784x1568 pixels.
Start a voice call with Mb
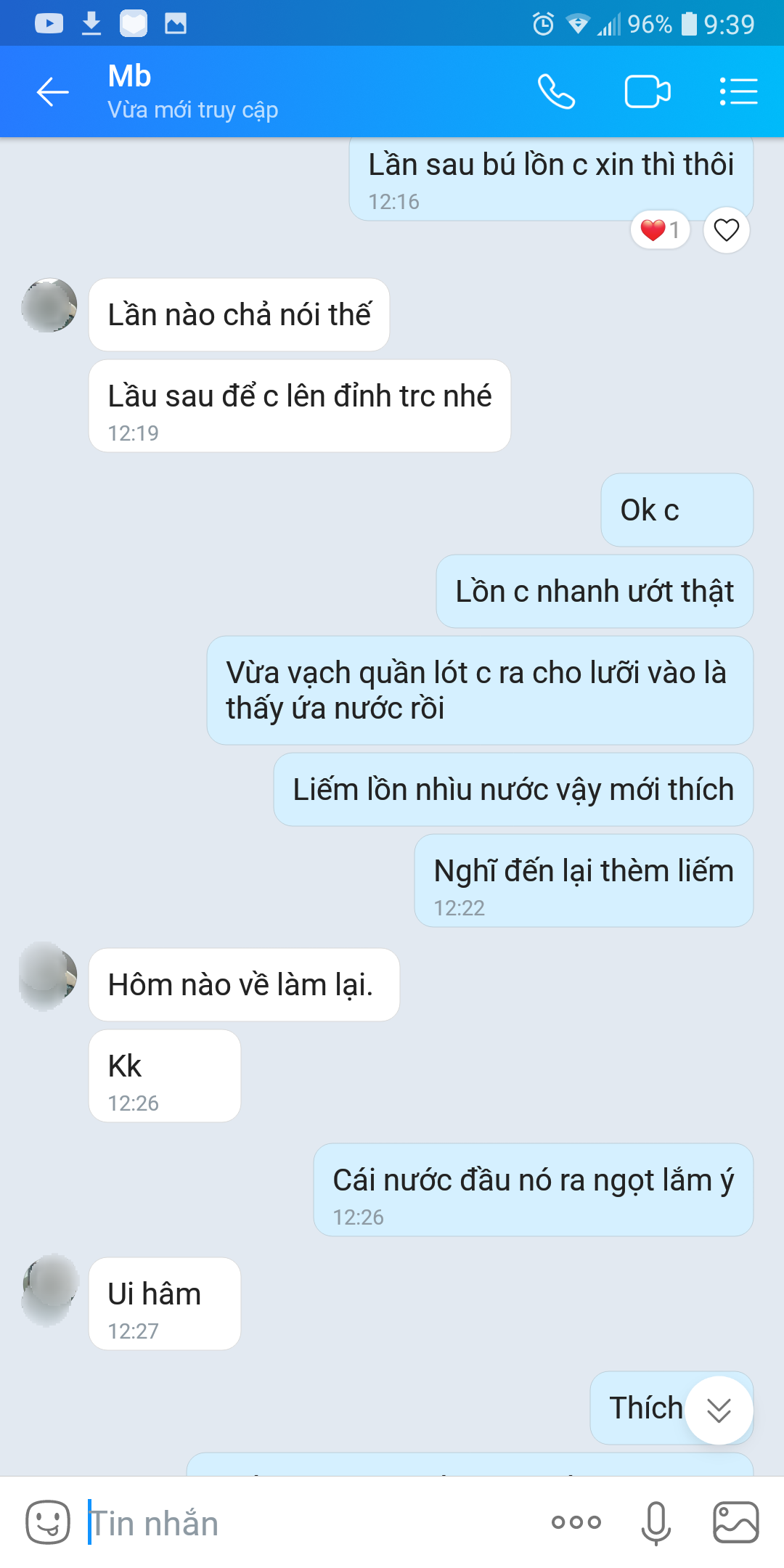coord(556,92)
